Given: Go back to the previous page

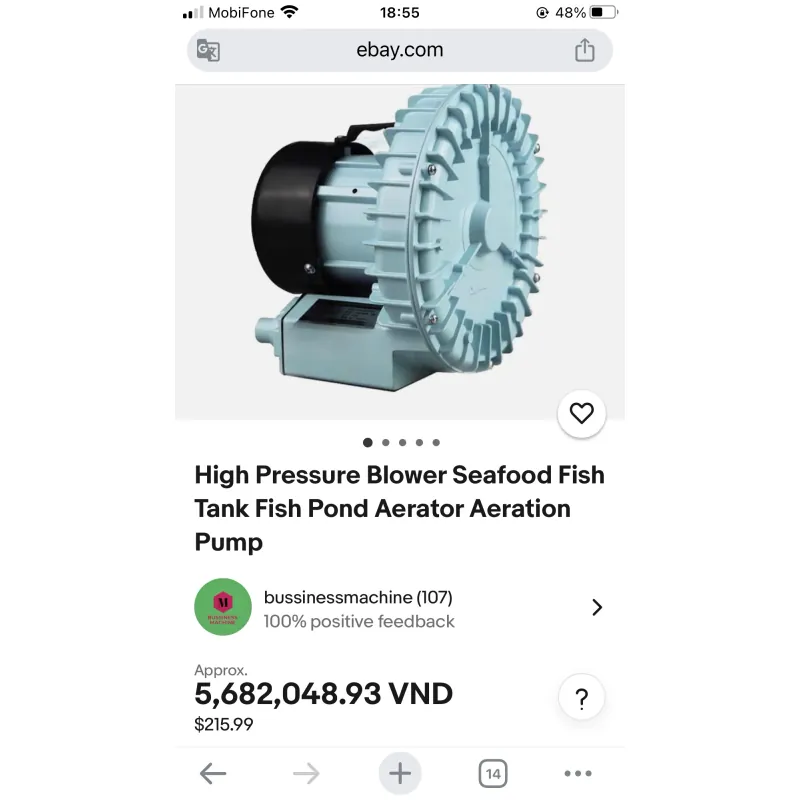Looking at the screenshot, I should [213, 773].
